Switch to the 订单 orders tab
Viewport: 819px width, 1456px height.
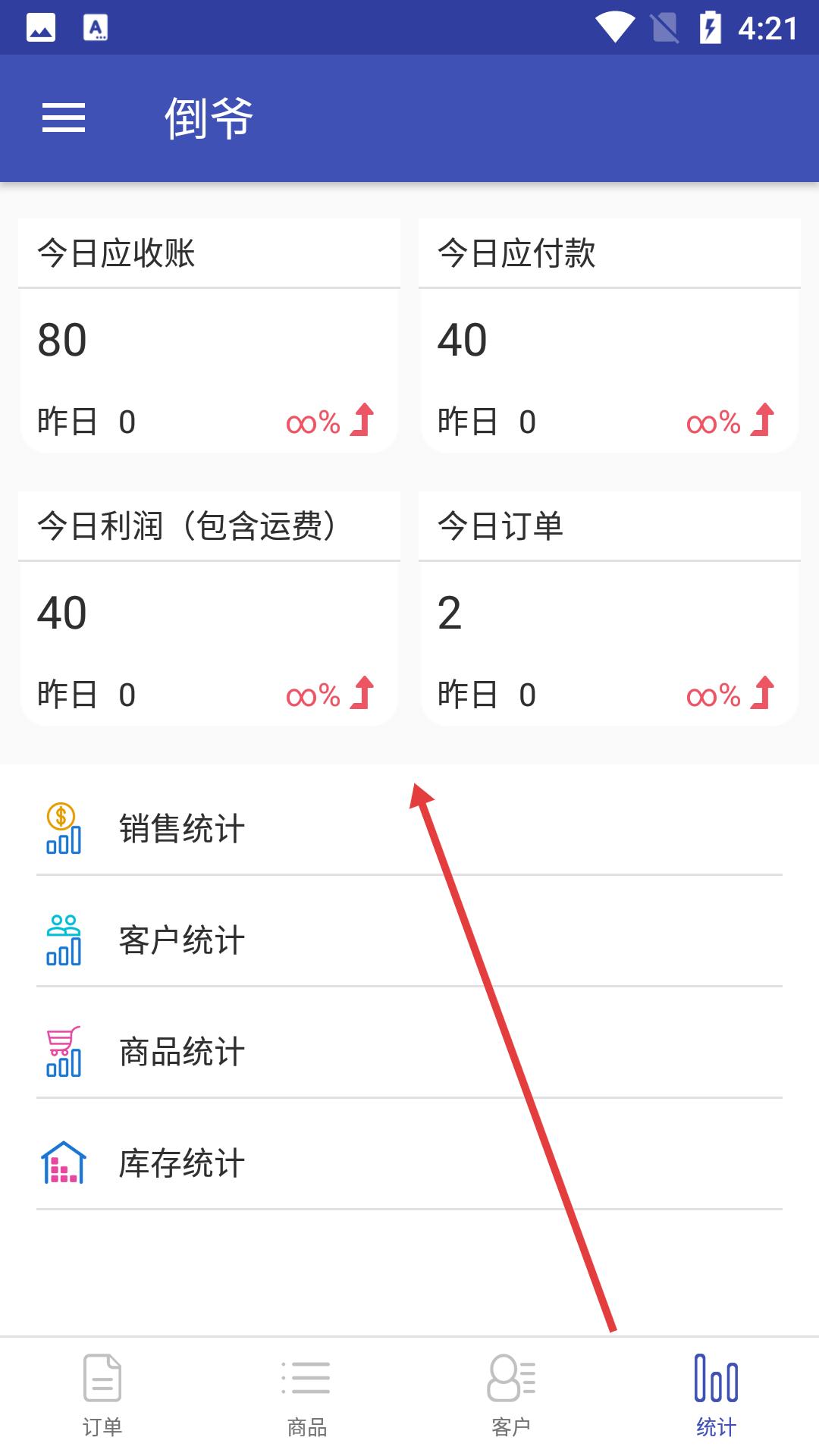[x=102, y=1395]
